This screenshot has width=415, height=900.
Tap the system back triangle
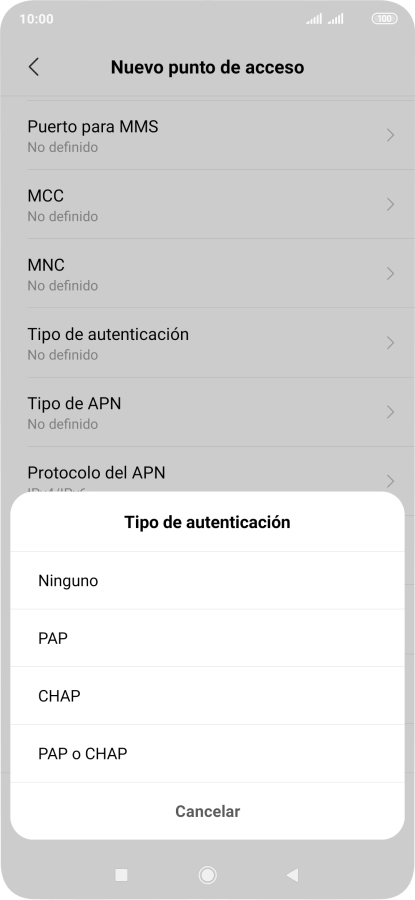click(x=293, y=875)
